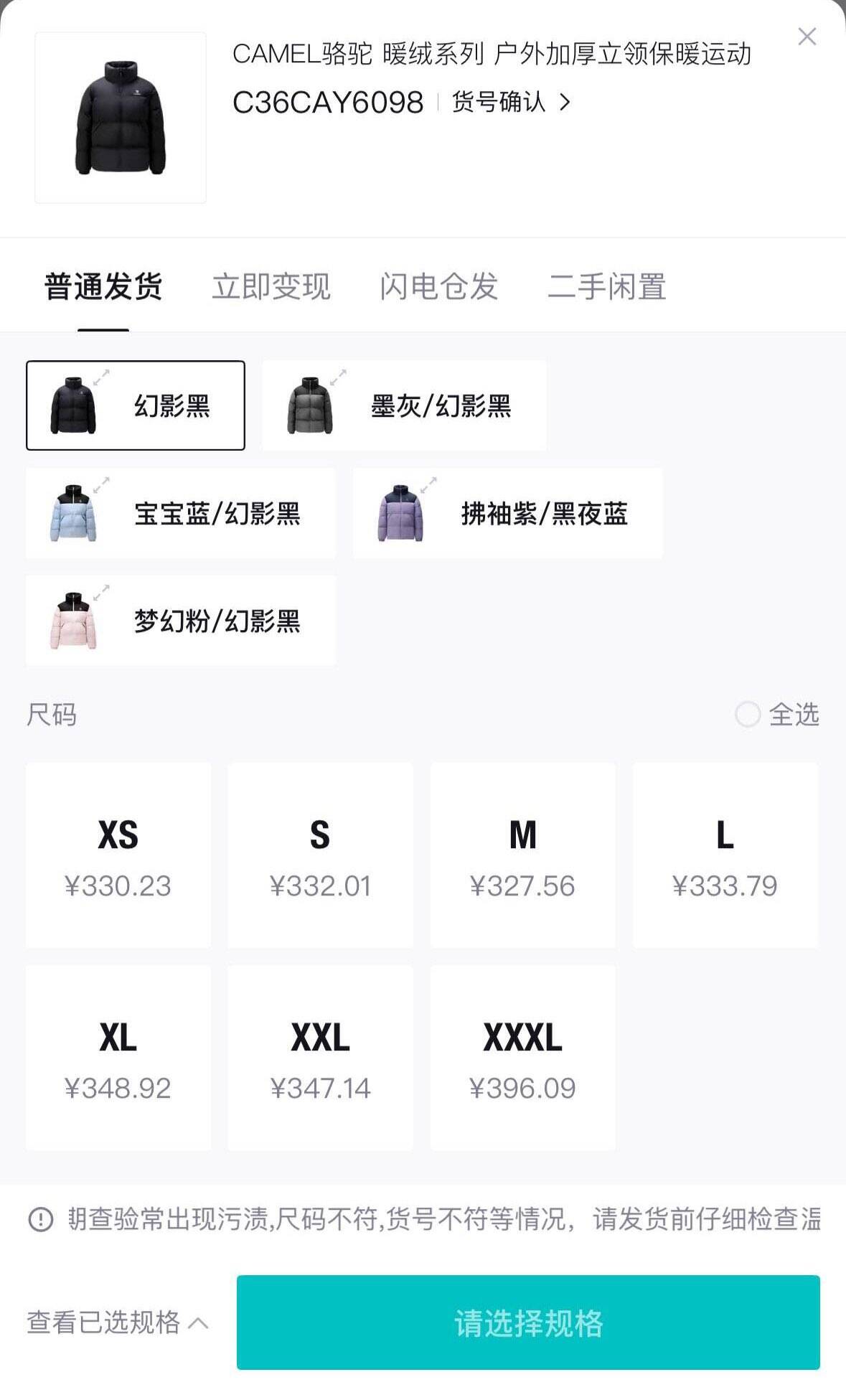The height and width of the screenshot is (1400, 846).
Task: Switch to the 立即变现 tab
Action: [x=271, y=286]
